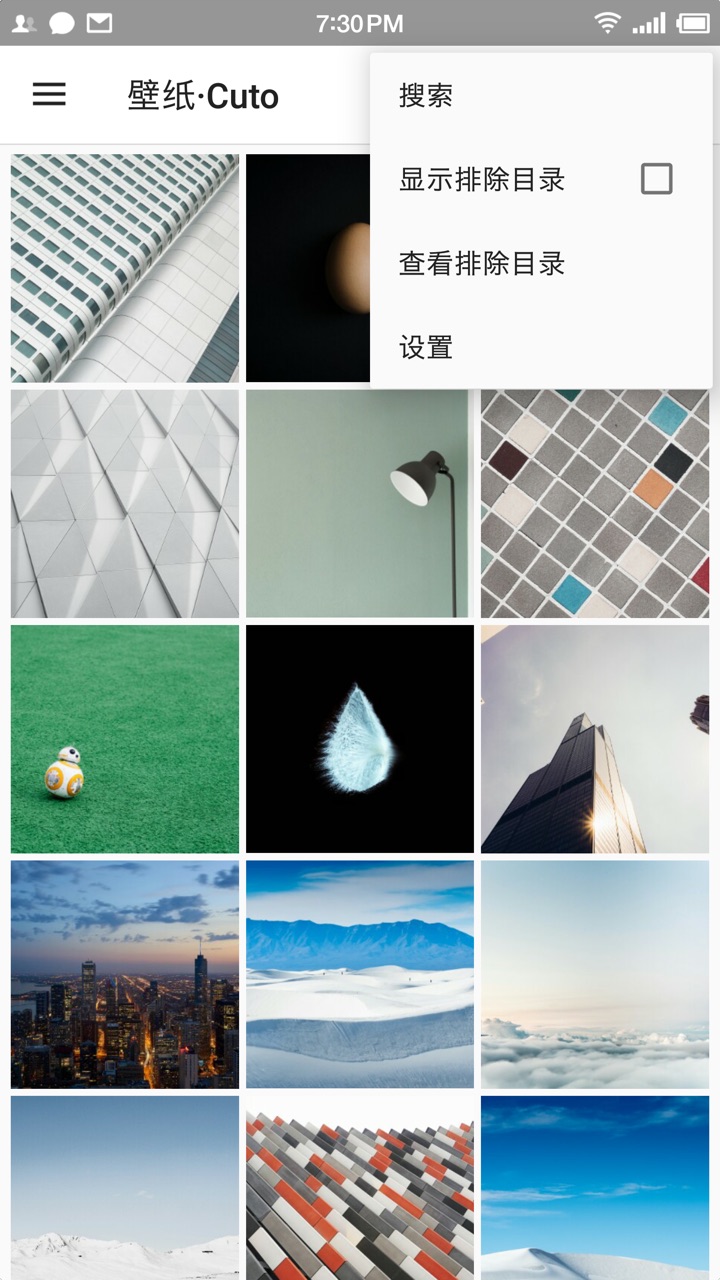Open the red and gray bricks wallpaper

pyautogui.click(x=360, y=1188)
